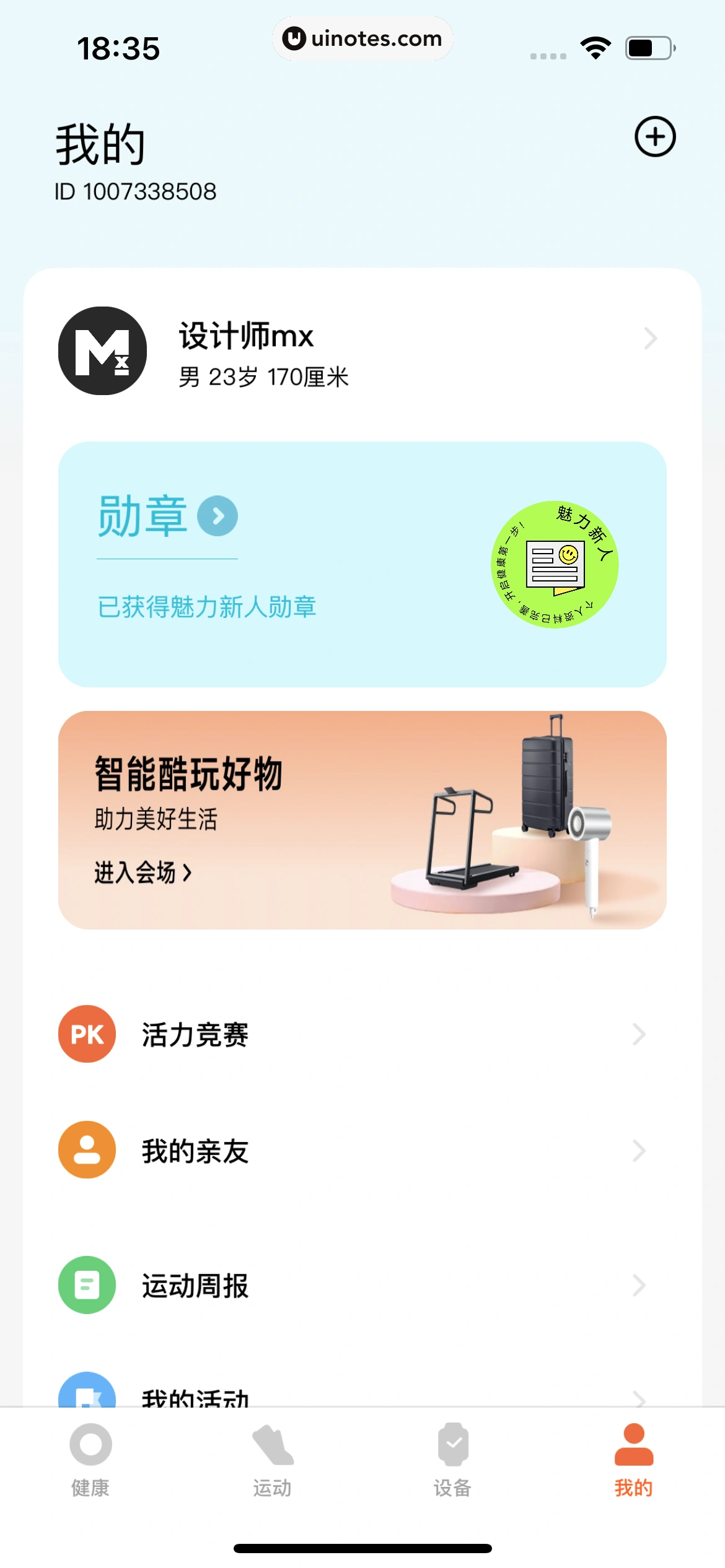Screen dimensions: 725x1568
Task: Switch to the 运动 tab
Action: pyautogui.click(x=272, y=1458)
